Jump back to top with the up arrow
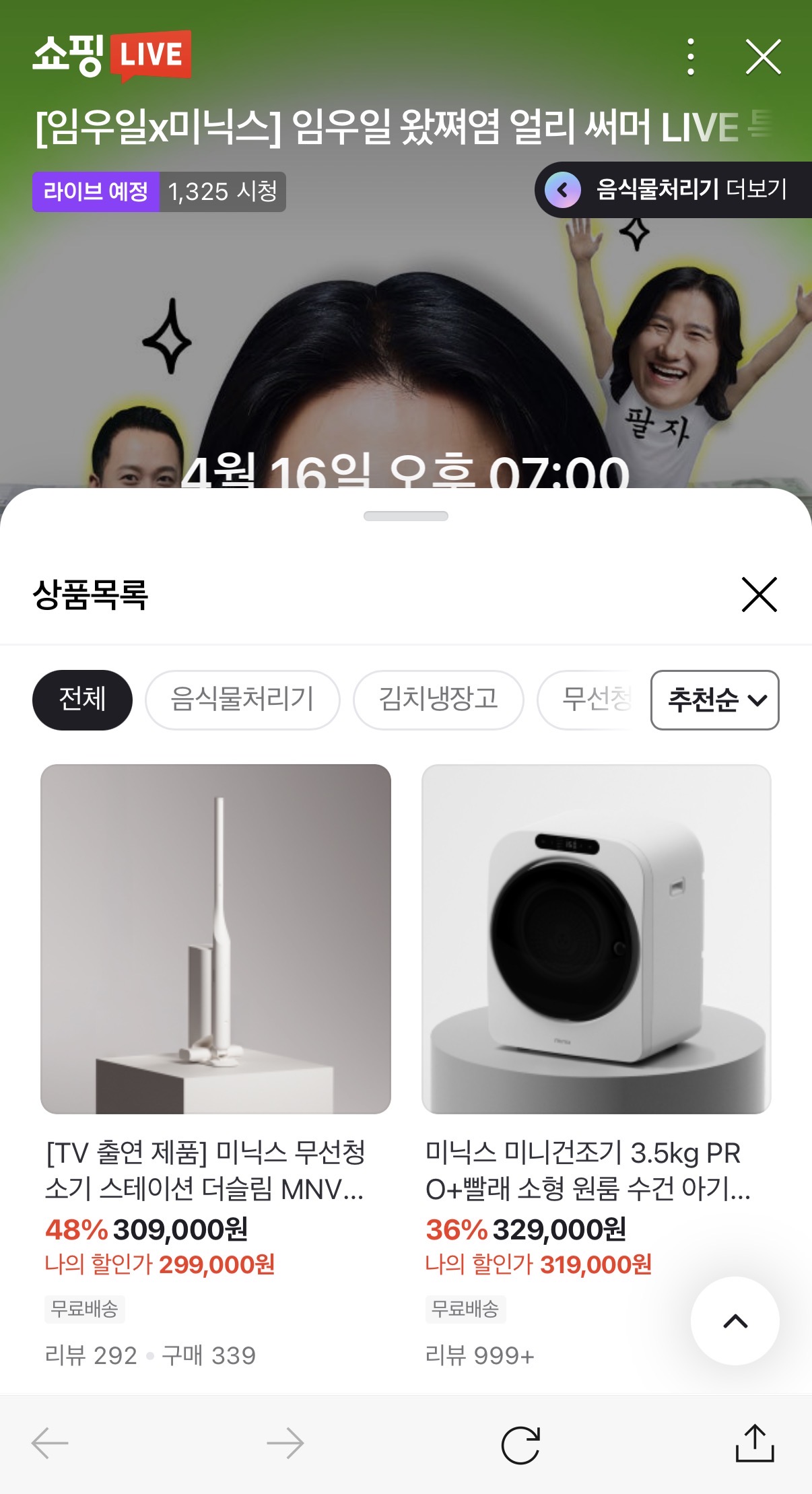This screenshot has height=1494, width=812. 735,1321
